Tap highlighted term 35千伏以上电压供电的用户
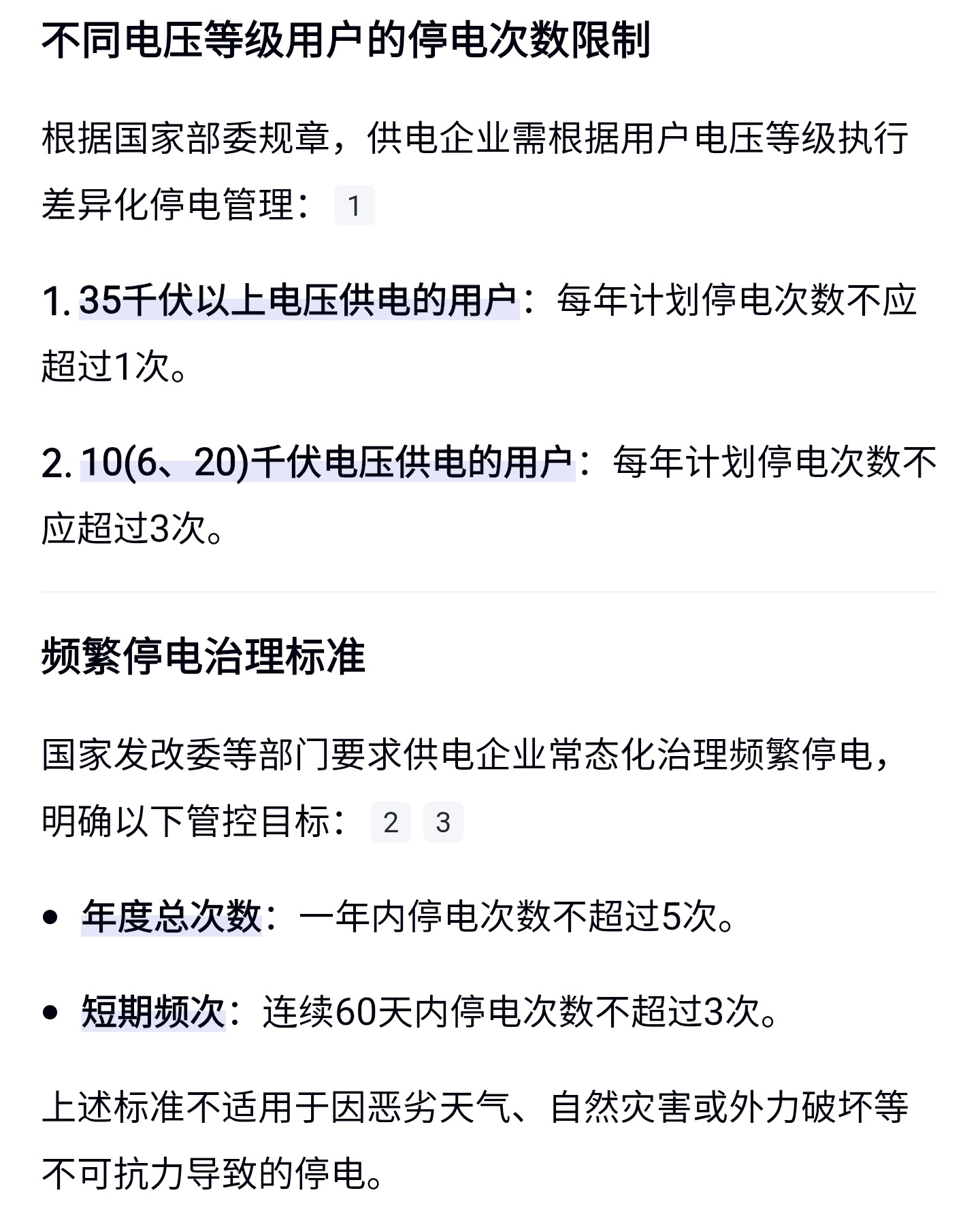The width and height of the screenshot is (980, 1212). [x=299, y=300]
